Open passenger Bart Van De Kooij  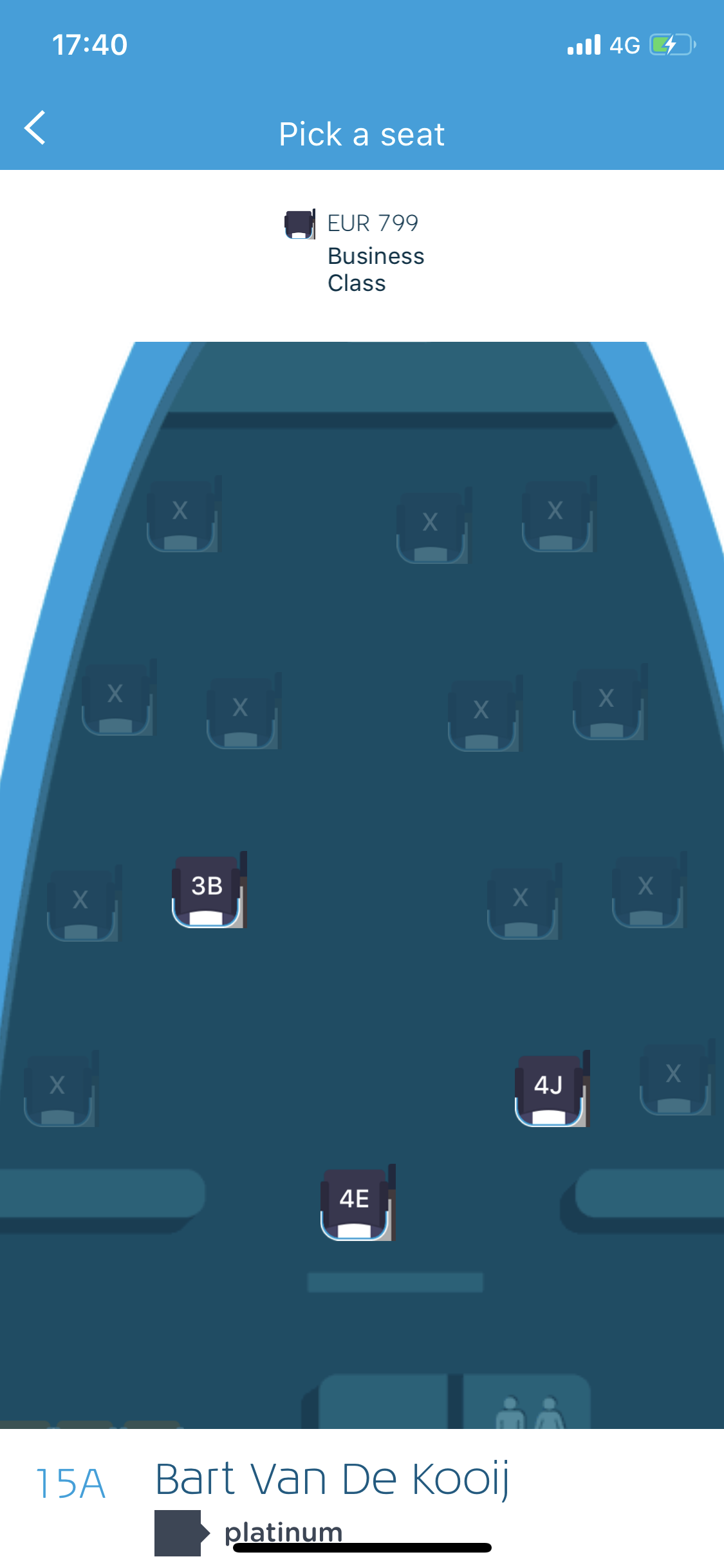332,1479
